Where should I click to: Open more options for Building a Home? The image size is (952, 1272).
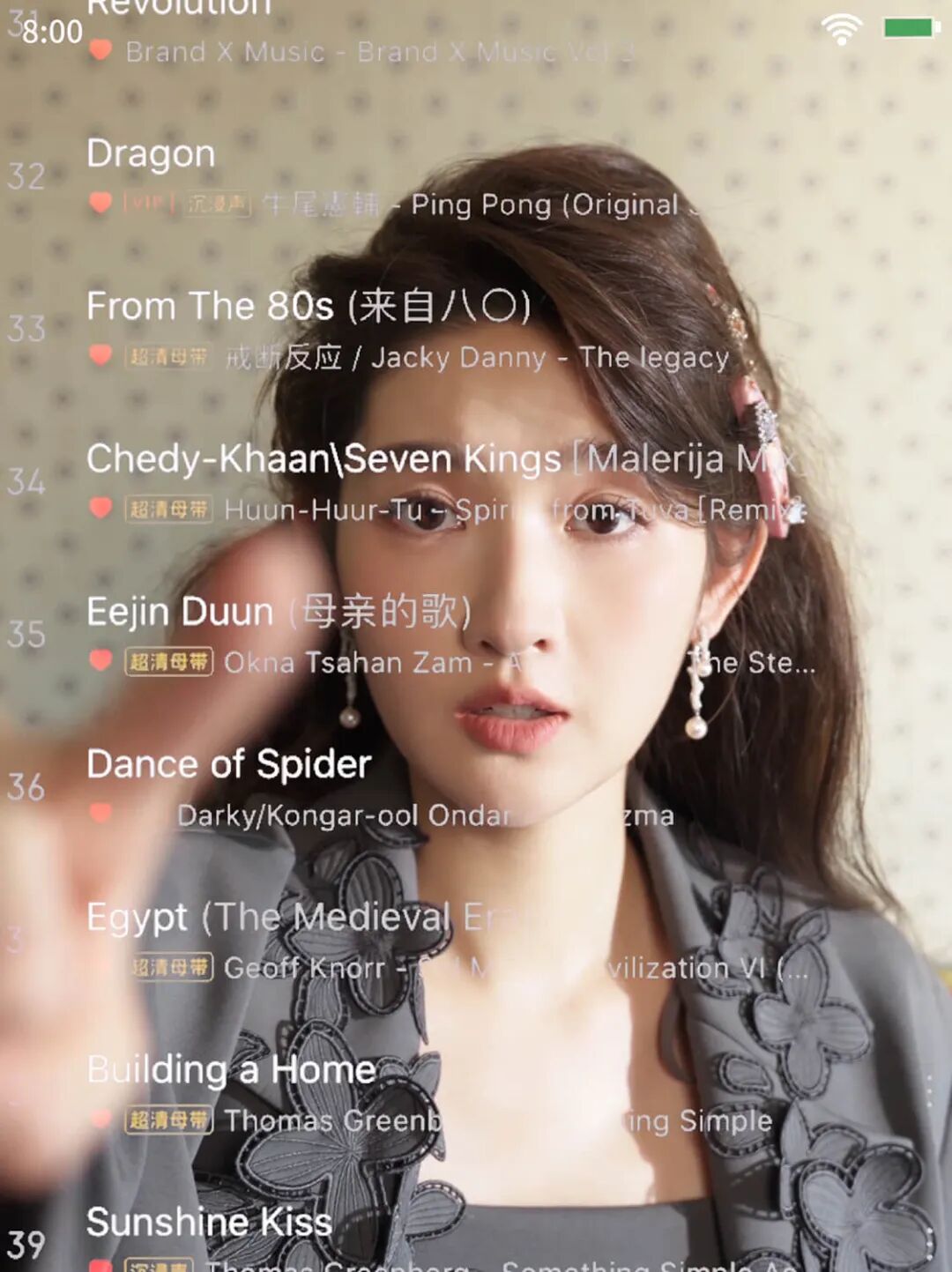pyautogui.click(x=928, y=1091)
